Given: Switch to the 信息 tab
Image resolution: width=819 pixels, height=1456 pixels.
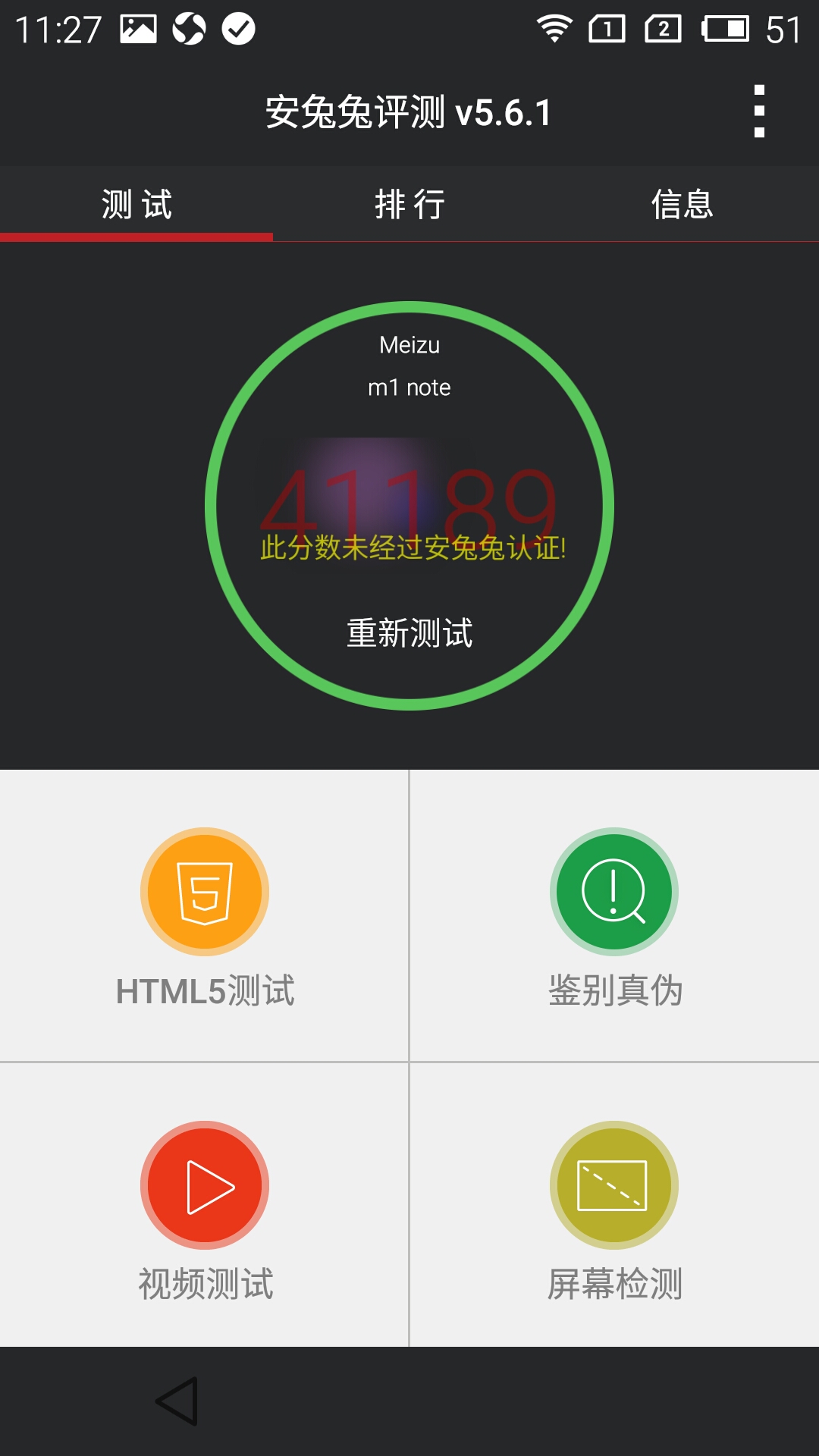Looking at the screenshot, I should coord(682,204).
